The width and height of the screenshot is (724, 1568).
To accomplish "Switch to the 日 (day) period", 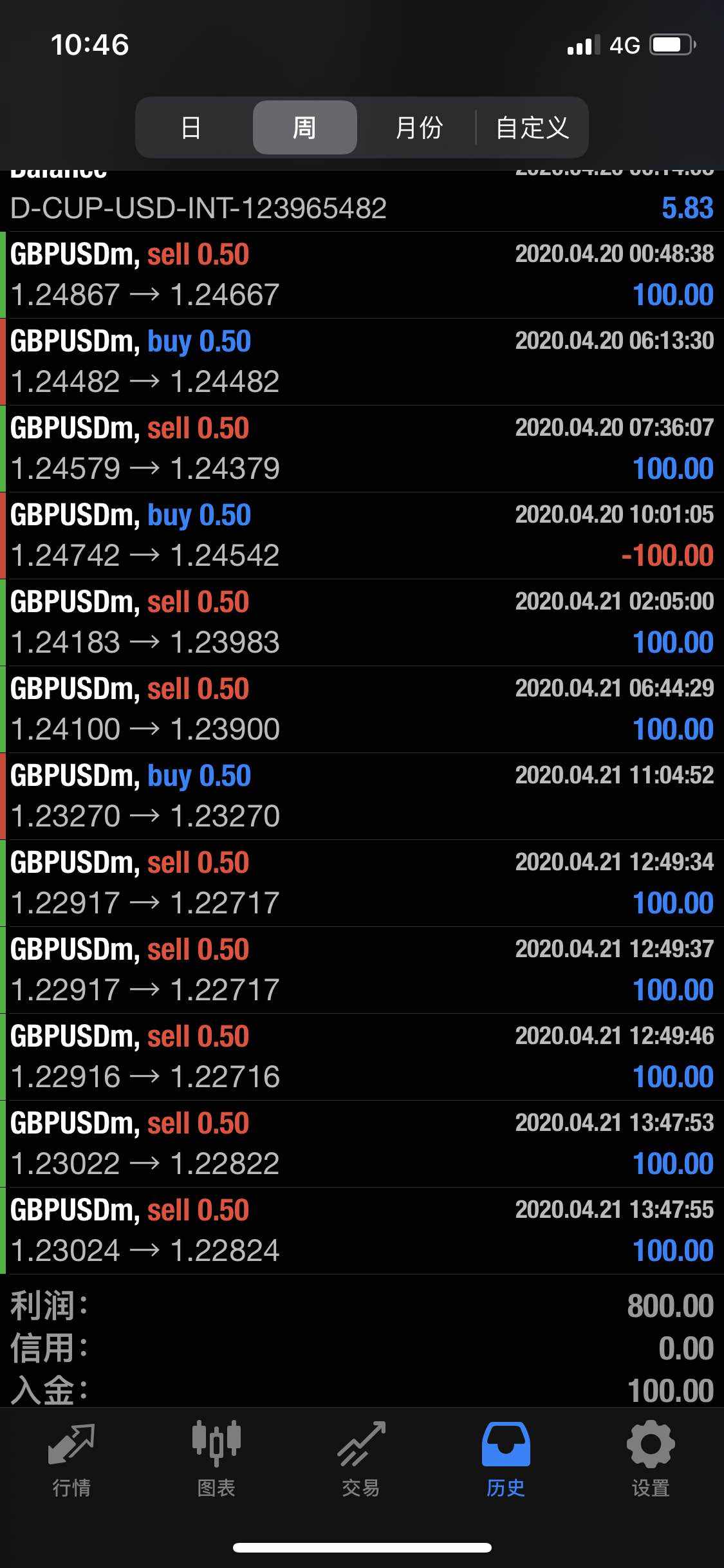I will (191, 127).
